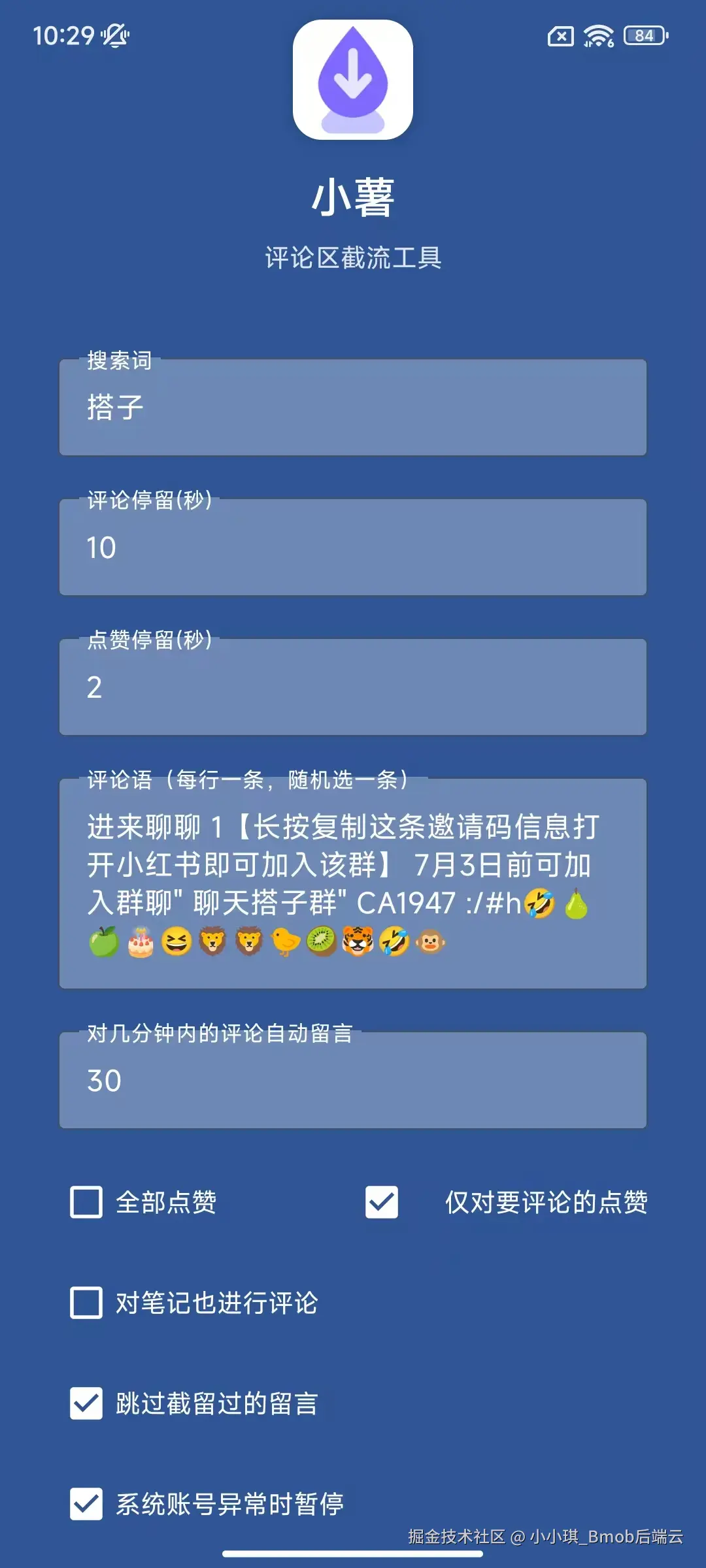Focus the 点赞停留(秒) input
The height and width of the screenshot is (1568, 706).
353,687
